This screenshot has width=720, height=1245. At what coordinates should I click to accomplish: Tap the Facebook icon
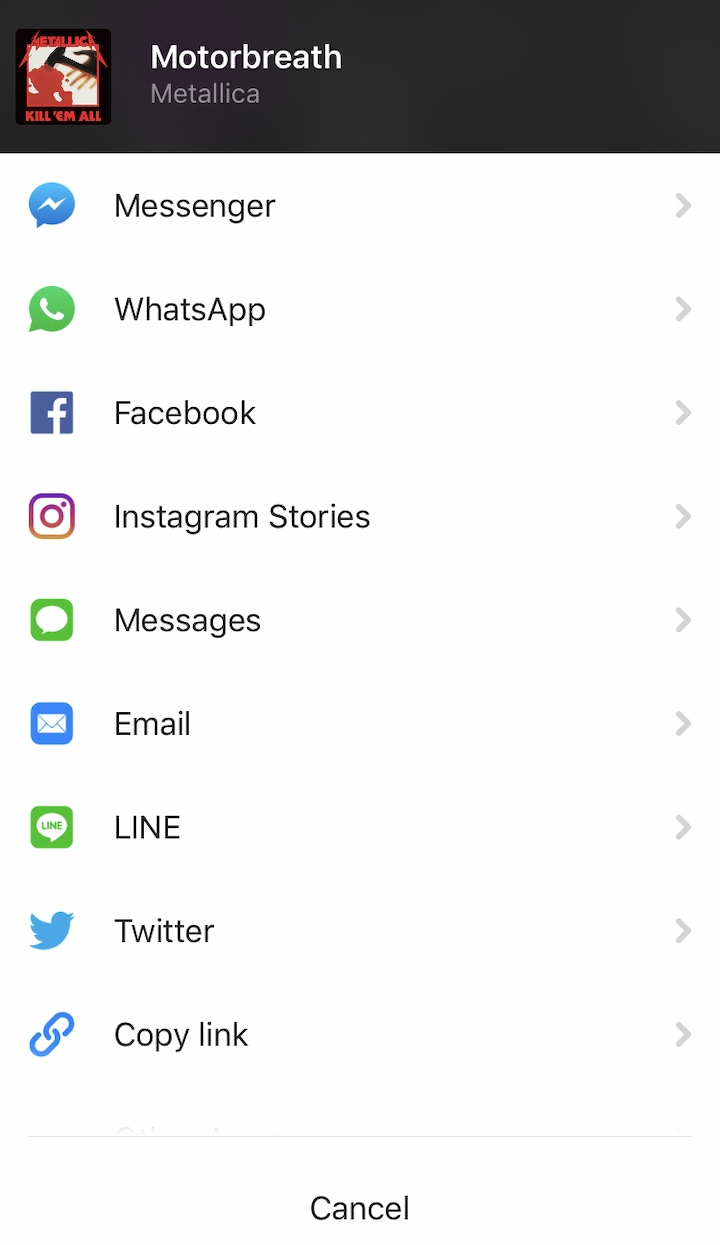[52, 412]
